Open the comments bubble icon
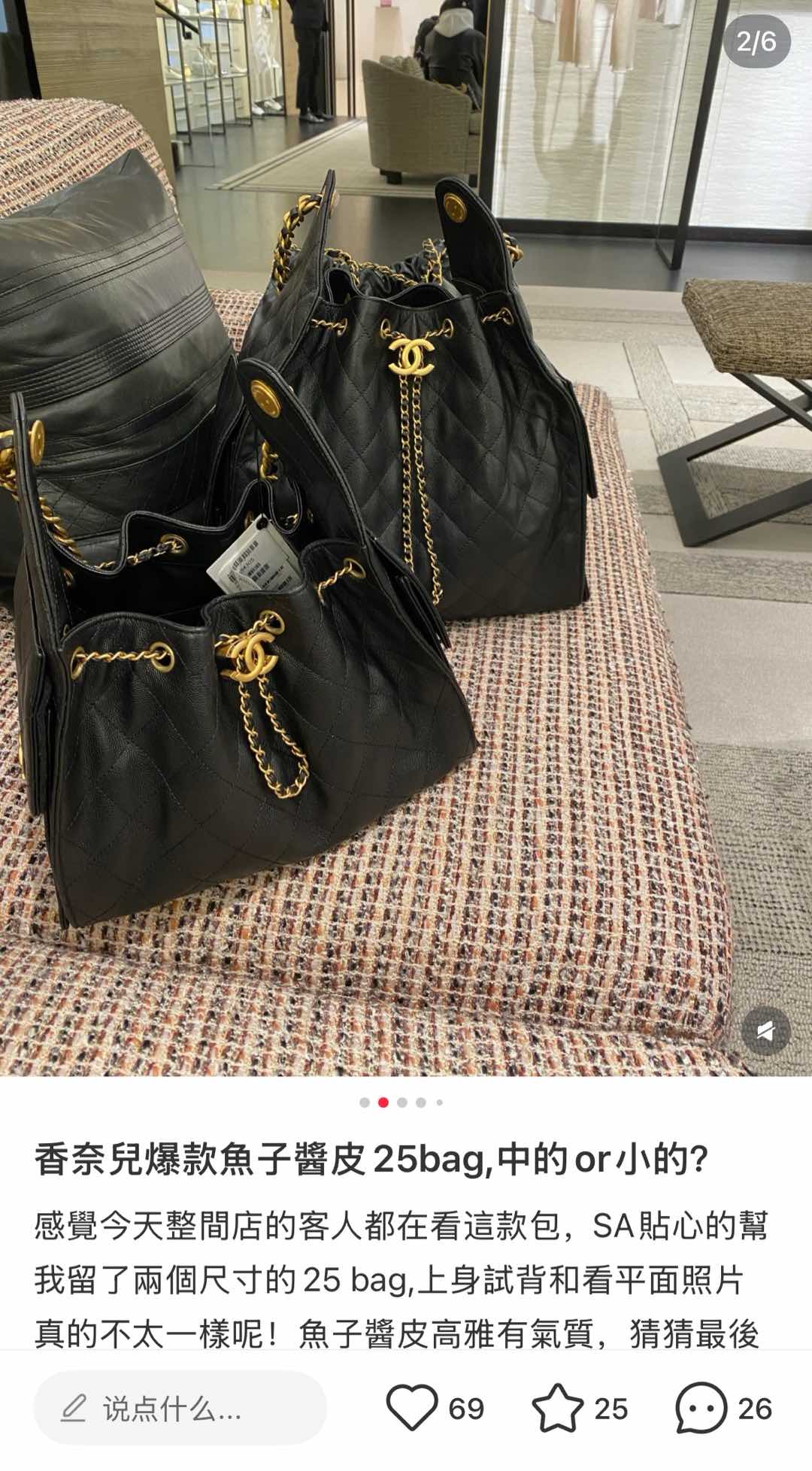The image size is (812, 1471). click(701, 1408)
